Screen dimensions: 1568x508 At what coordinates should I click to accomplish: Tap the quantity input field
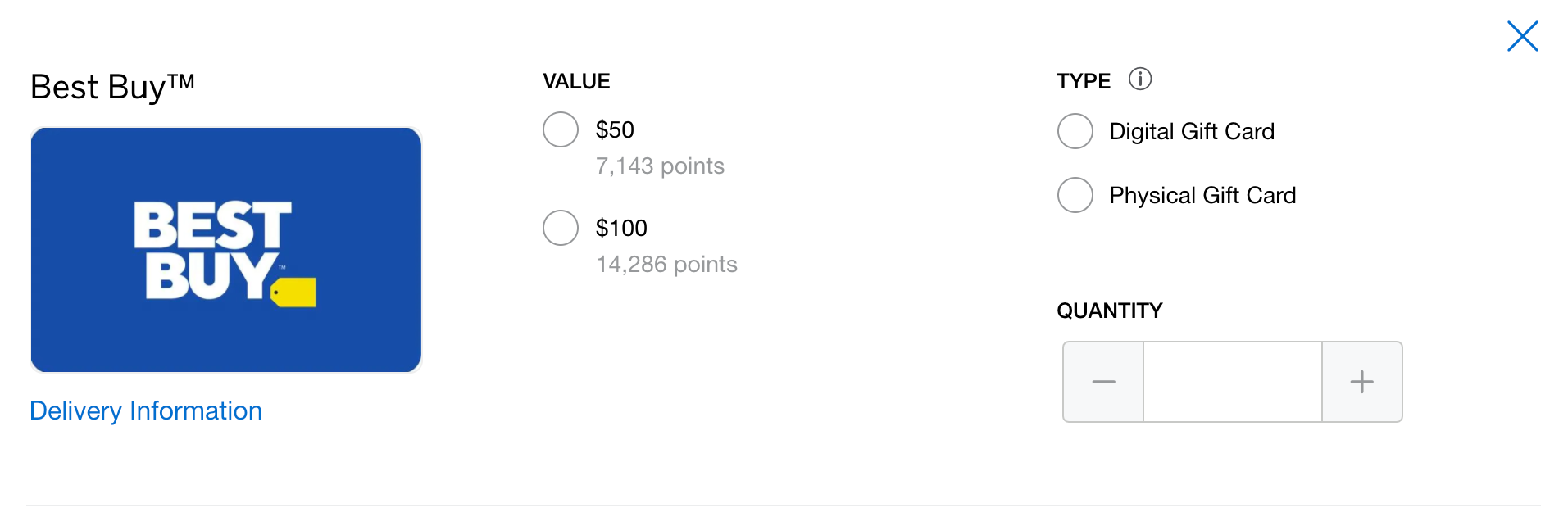click(1232, 382)
